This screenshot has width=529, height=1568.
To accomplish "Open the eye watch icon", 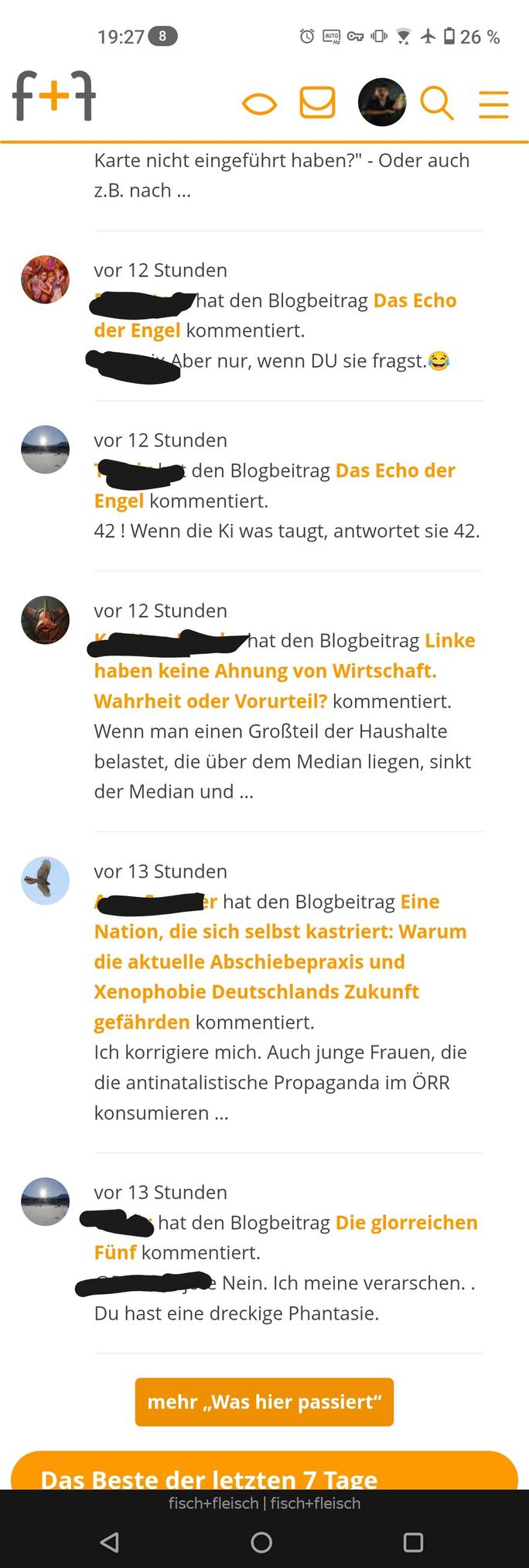I will coord(259,104).
